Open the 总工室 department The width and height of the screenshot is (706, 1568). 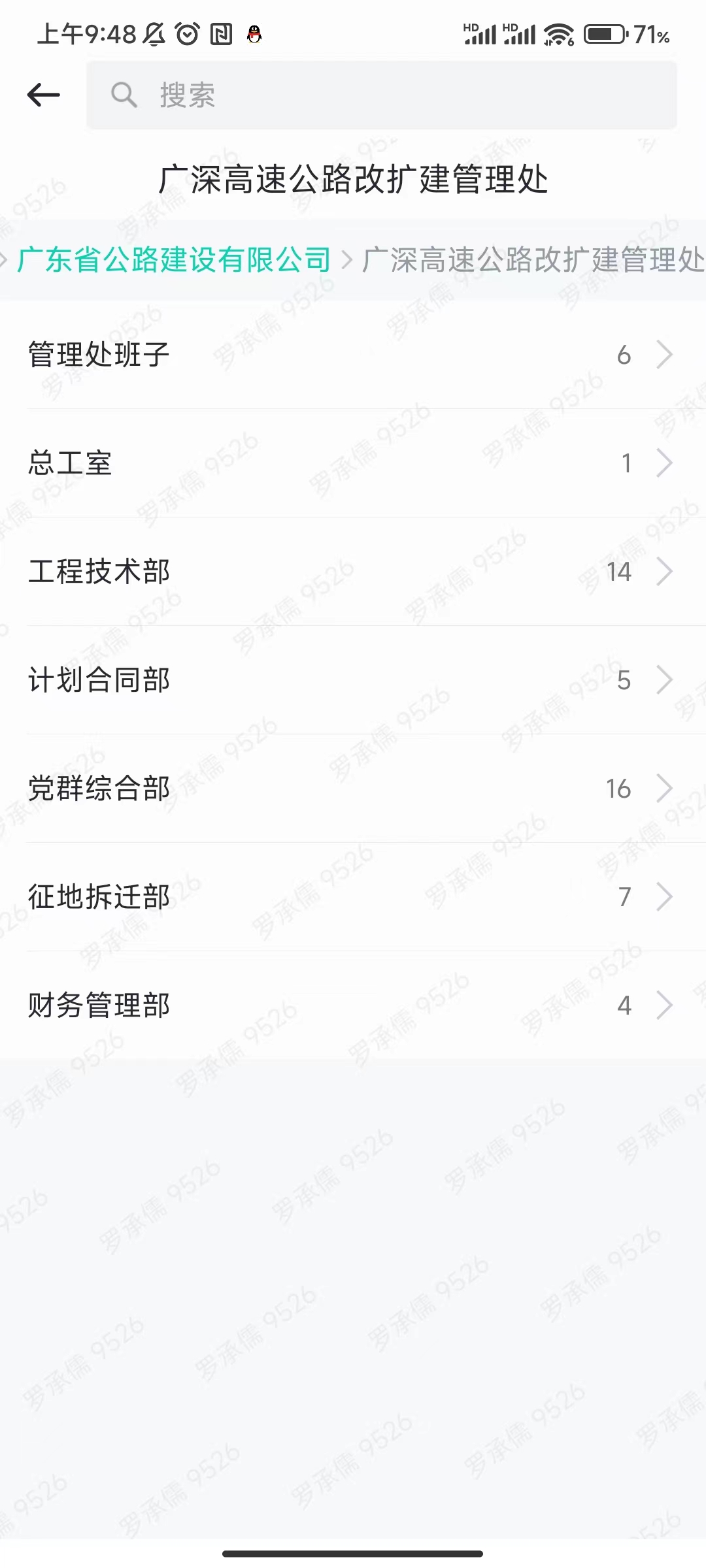click(353, 463)
